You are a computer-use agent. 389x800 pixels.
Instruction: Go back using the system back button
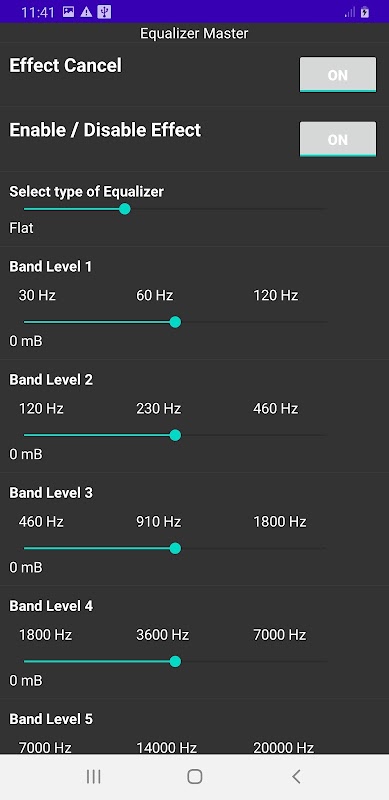[x=296, y=777]
